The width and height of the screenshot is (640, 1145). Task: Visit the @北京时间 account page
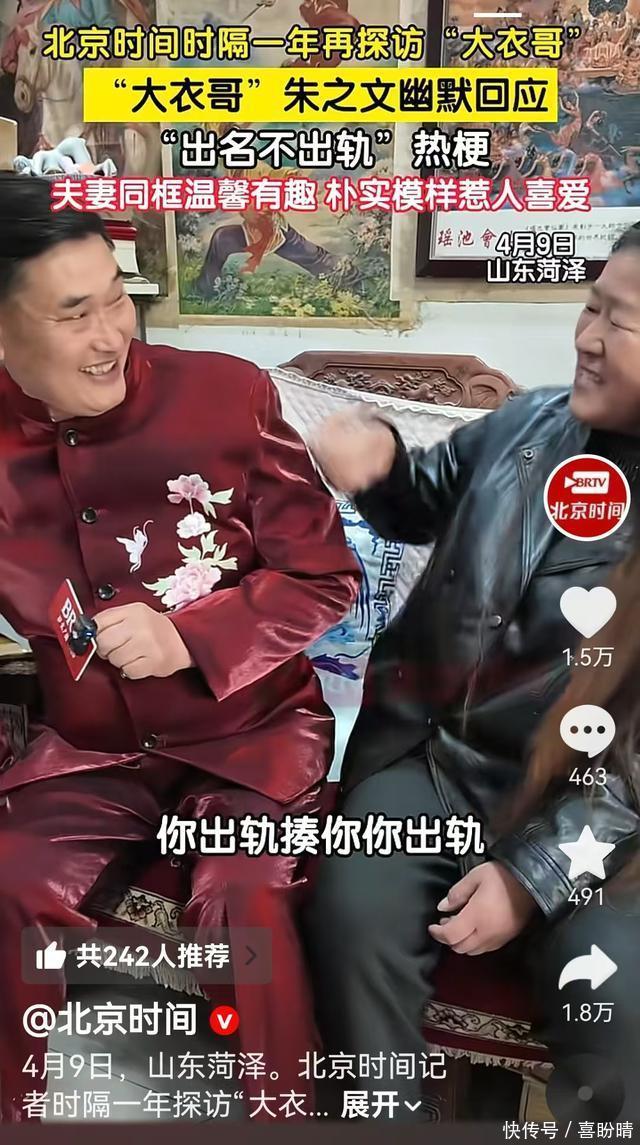pyautogui.click(x=110, y=1020)
